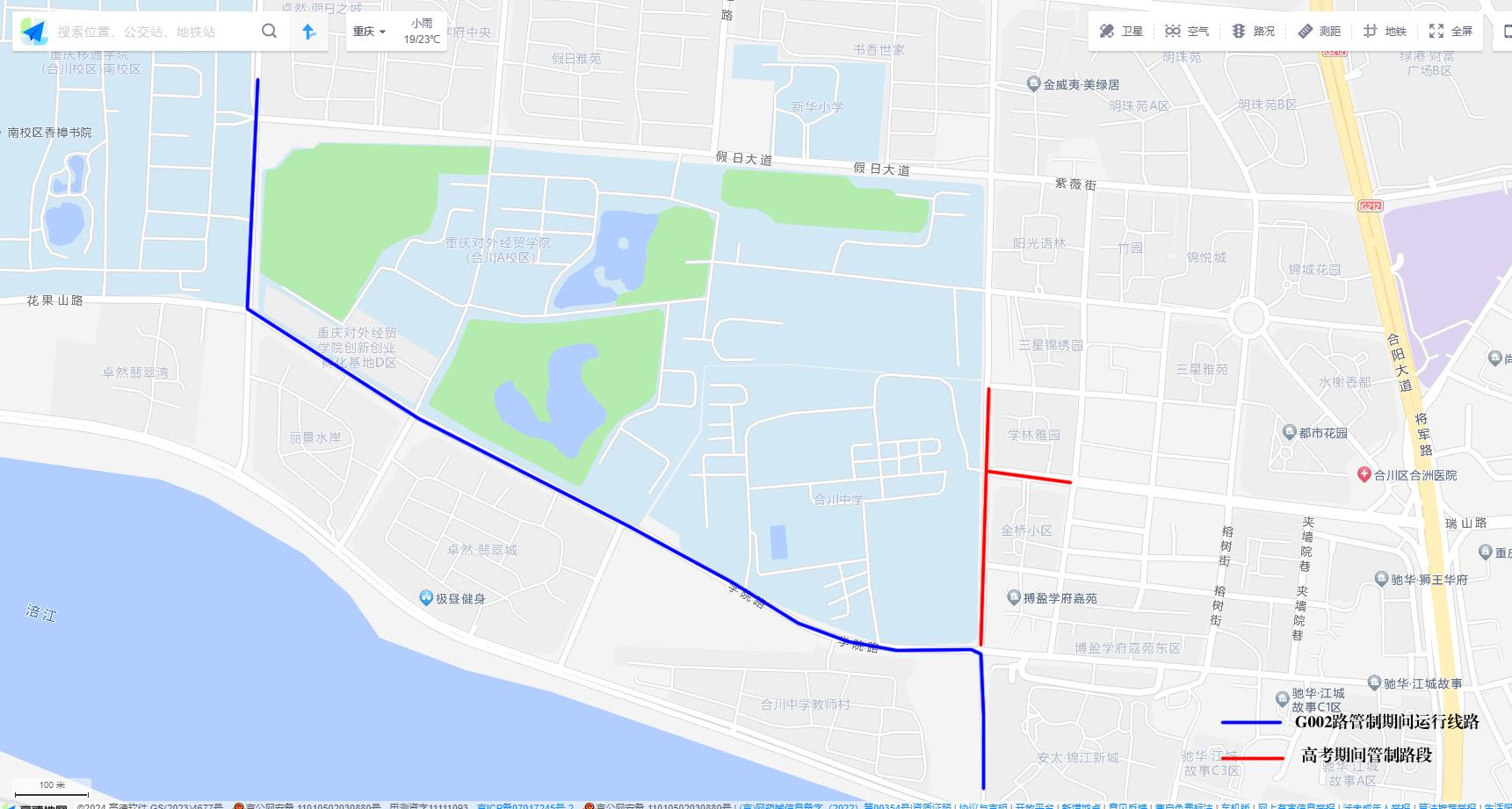Select the 极昼健身 map marker

pos(426,598)
